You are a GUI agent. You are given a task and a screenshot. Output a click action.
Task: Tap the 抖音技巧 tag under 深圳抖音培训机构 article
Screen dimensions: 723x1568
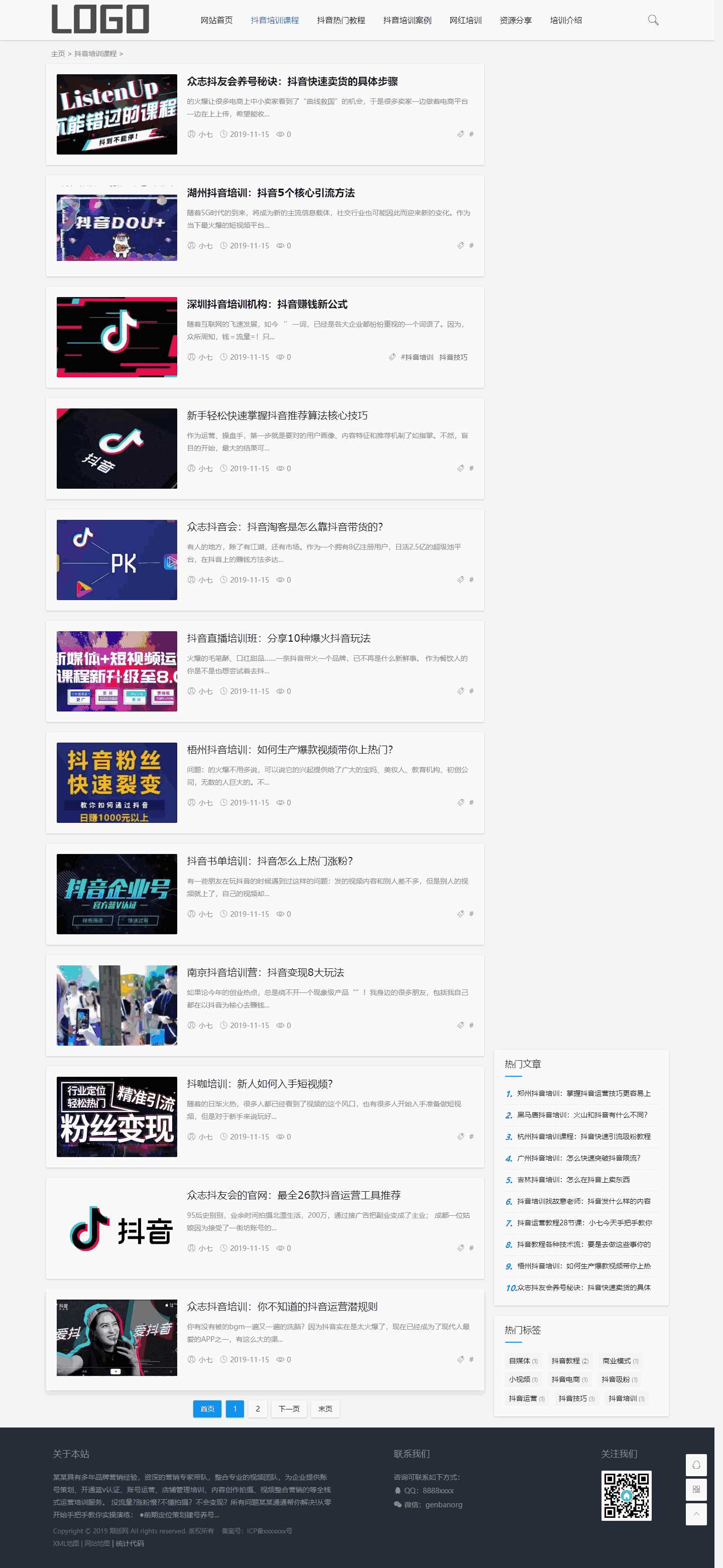tap(453, 357)
